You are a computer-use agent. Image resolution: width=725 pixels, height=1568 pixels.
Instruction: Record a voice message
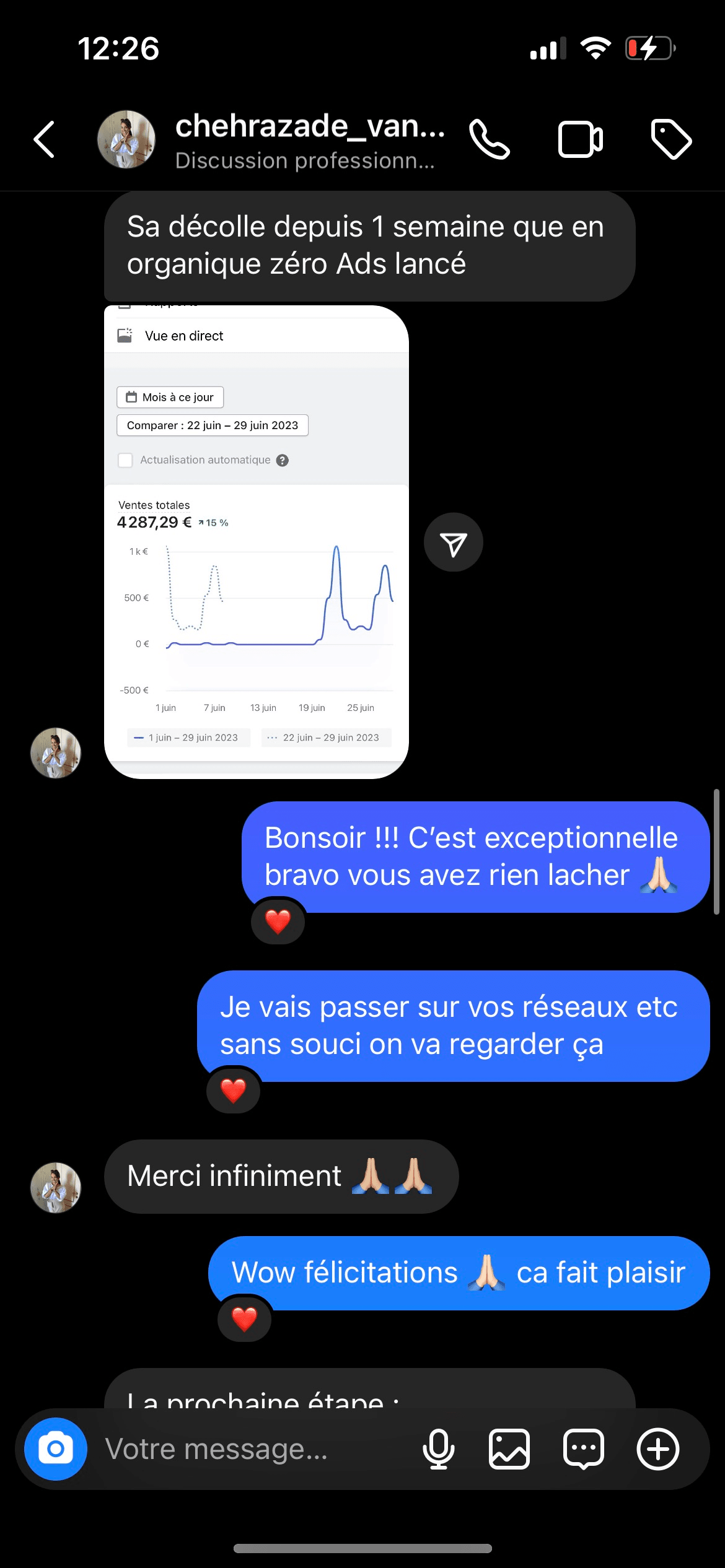pos(438,1448)
